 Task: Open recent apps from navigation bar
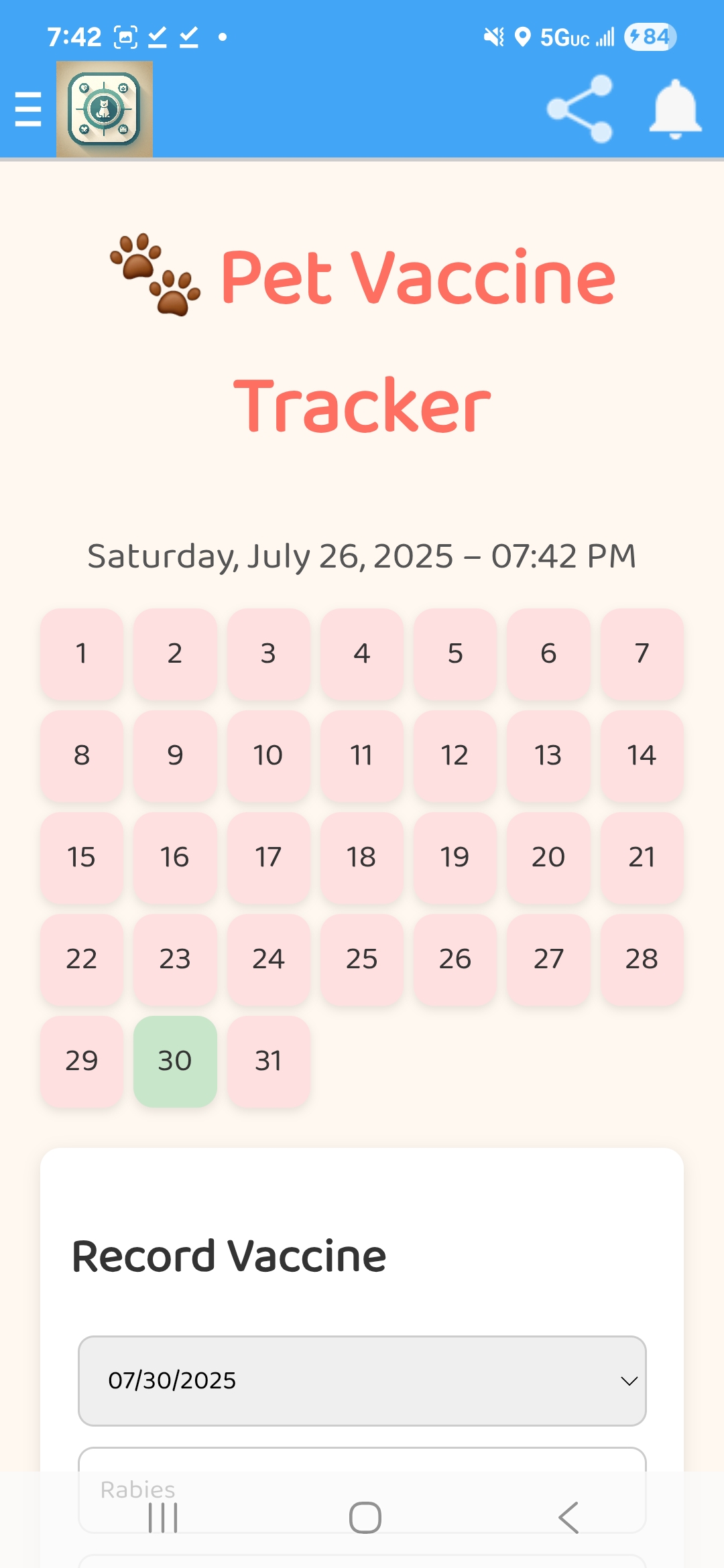coord(163,1518)
